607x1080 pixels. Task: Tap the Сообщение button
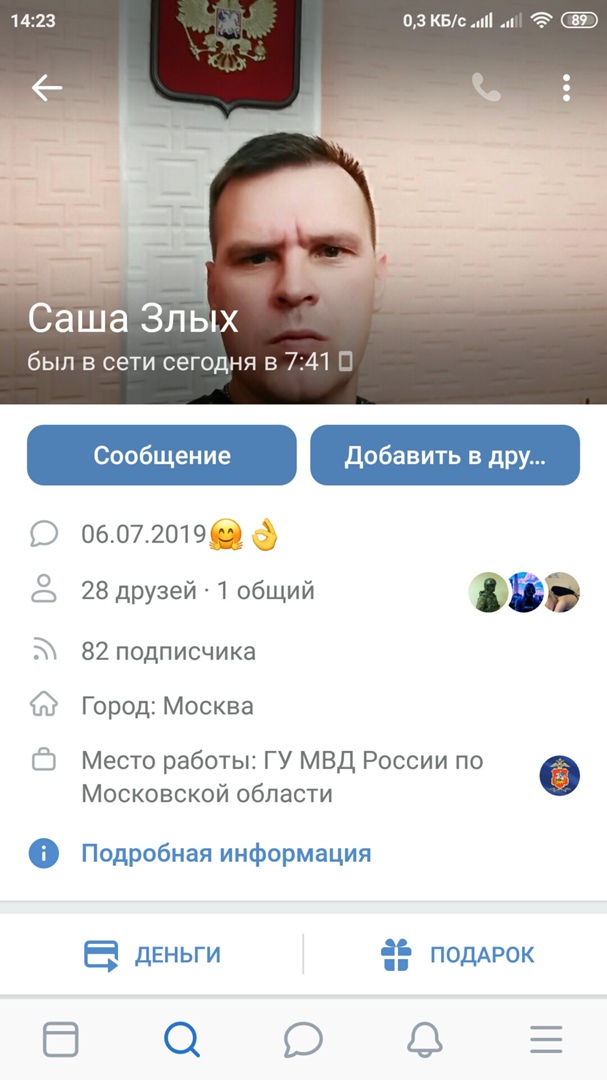tap(162, 456)
